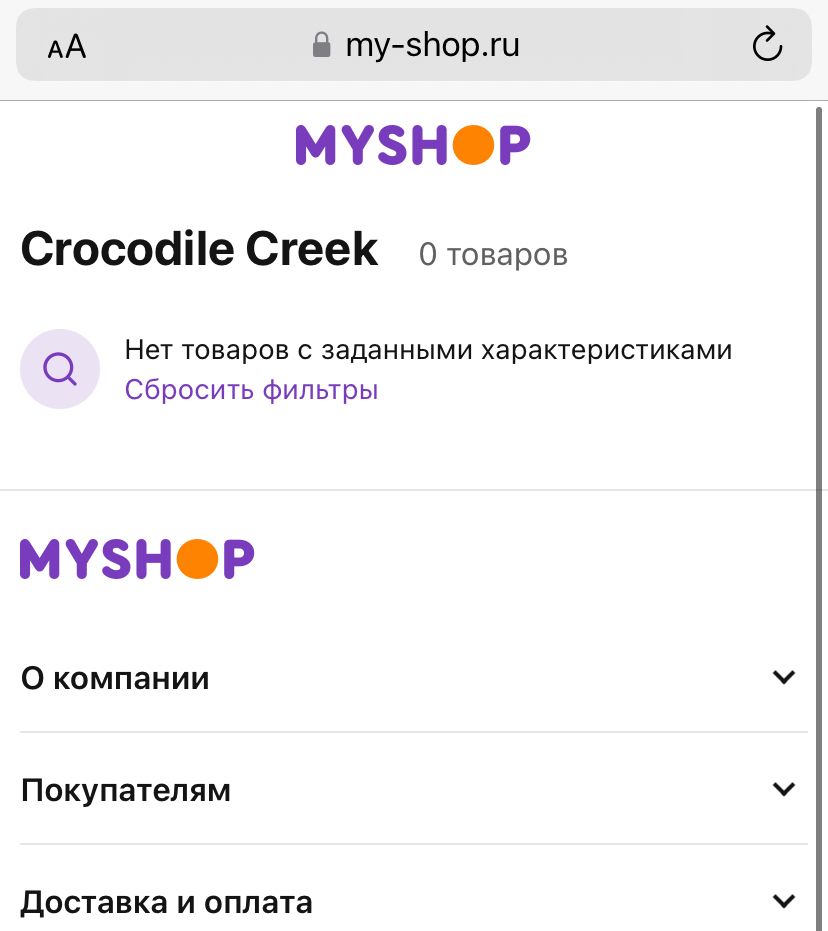Tap the Сбросить фильтры link

250,389
